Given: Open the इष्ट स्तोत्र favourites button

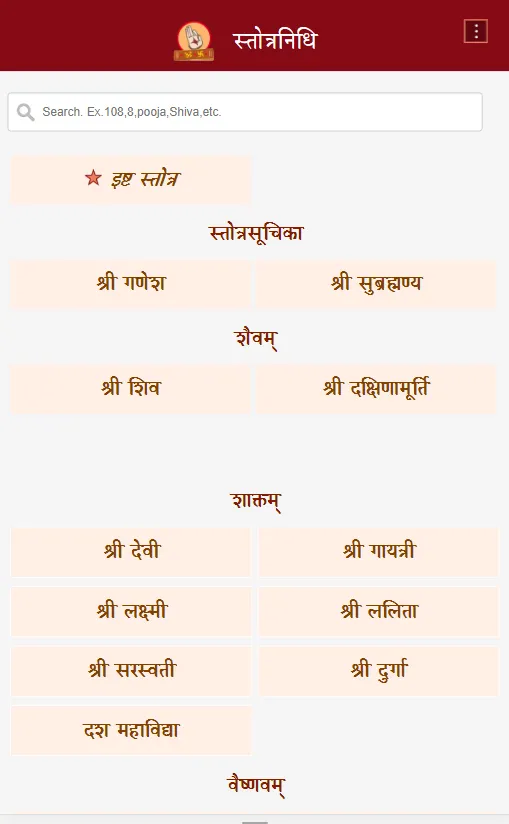Looking at the screenshot, I should coord(131,179).
